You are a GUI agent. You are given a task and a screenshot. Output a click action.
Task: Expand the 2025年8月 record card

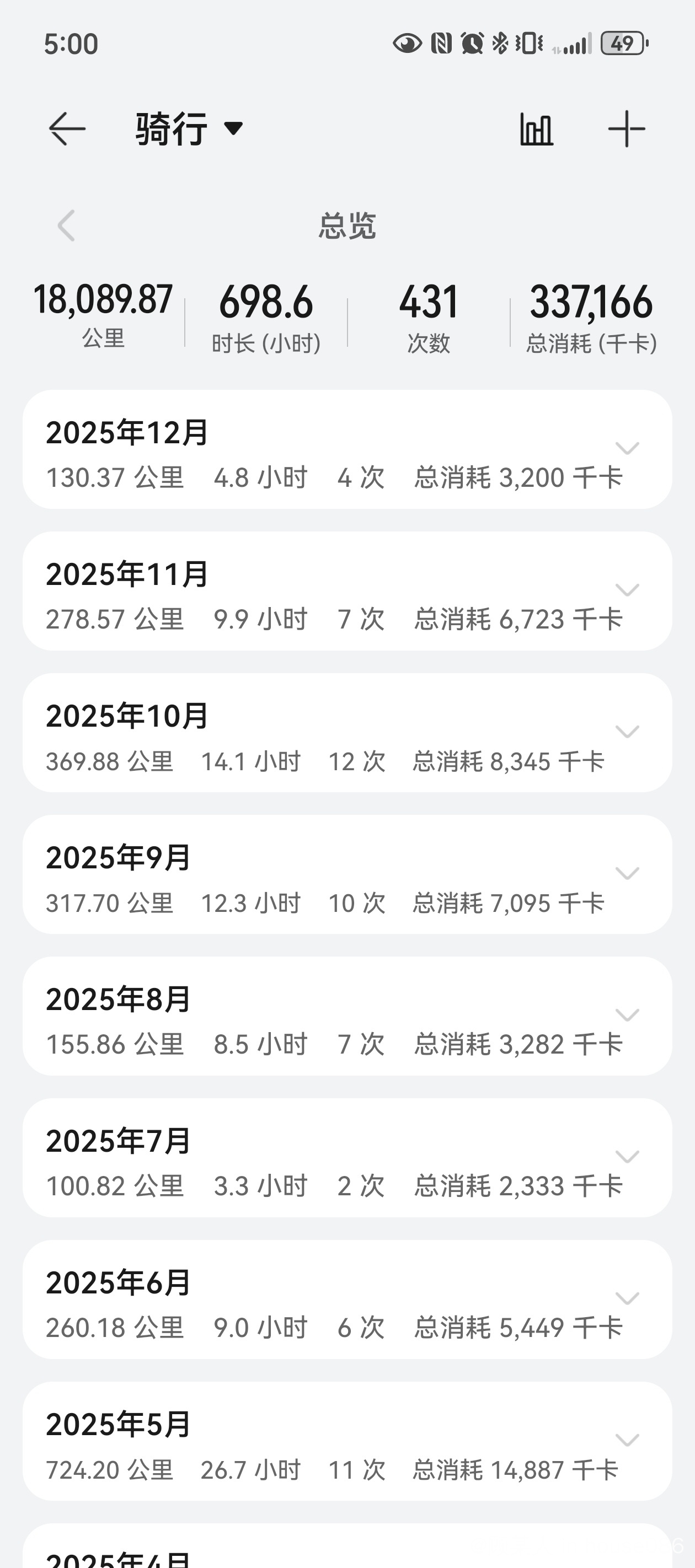(627, 1016)
